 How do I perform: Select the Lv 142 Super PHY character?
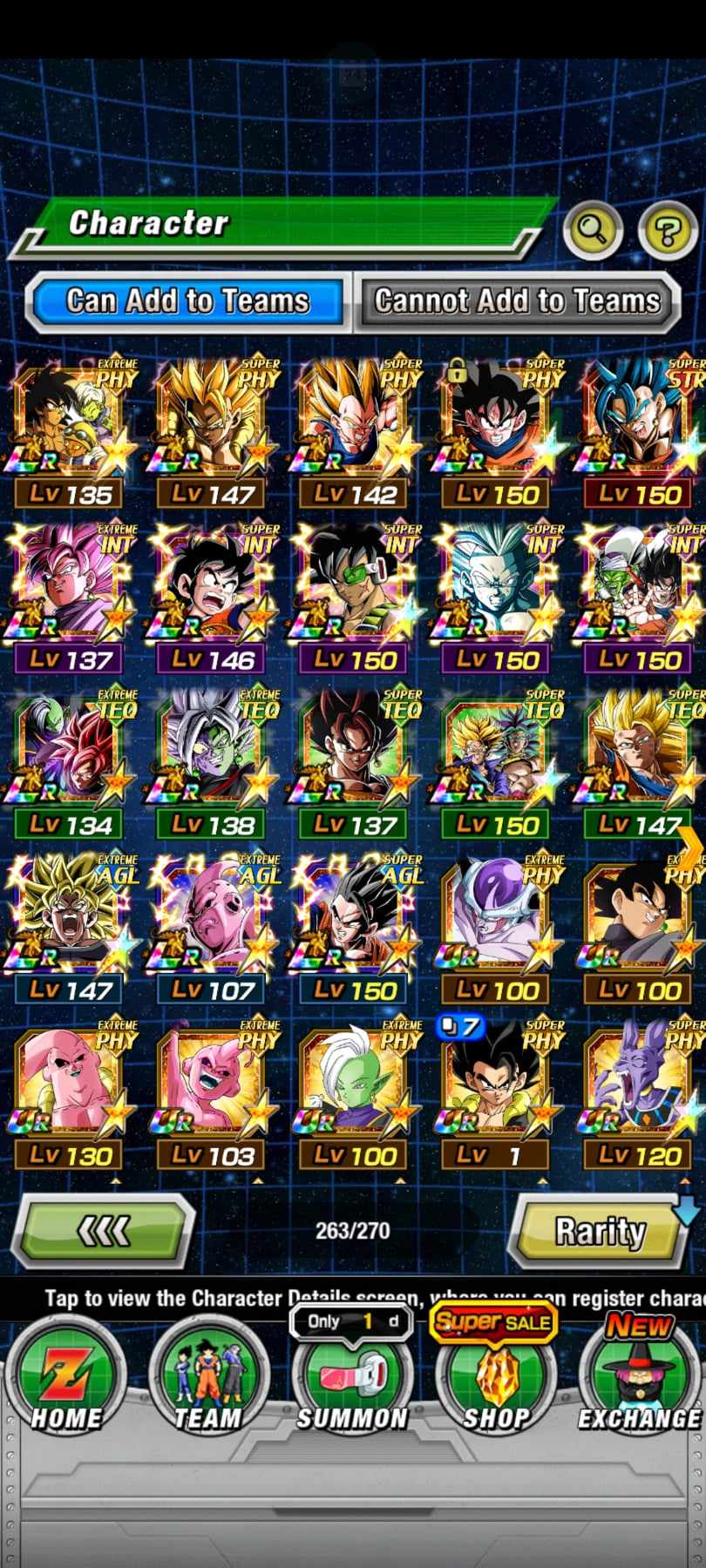coord(354,427)
